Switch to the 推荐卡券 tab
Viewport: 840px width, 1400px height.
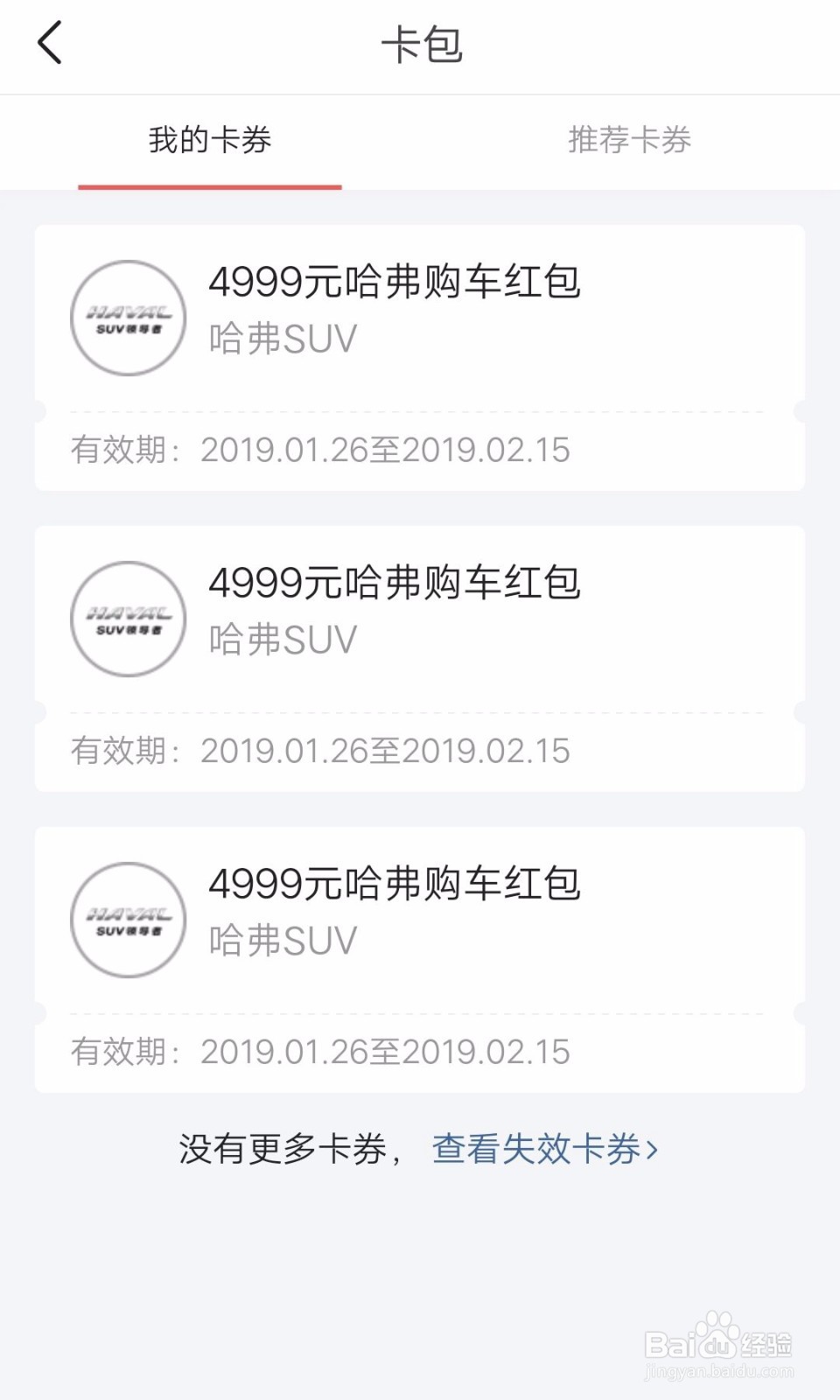click(629, 140)
